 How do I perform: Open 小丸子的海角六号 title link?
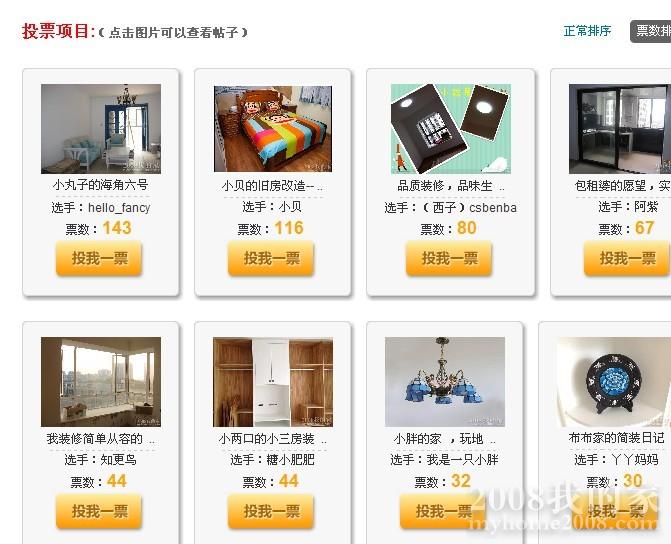100,185
